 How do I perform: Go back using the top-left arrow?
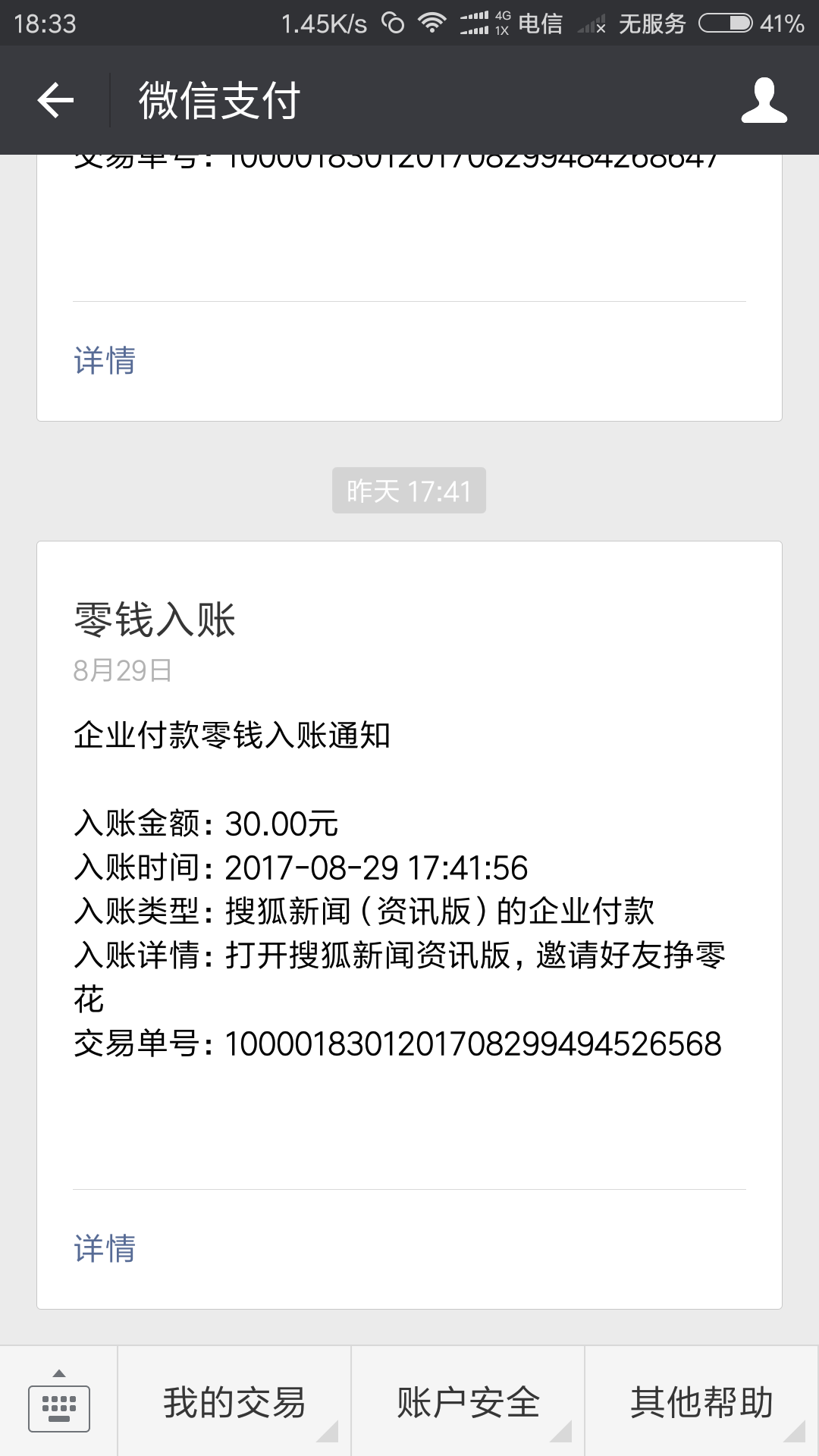click(55, 100)
